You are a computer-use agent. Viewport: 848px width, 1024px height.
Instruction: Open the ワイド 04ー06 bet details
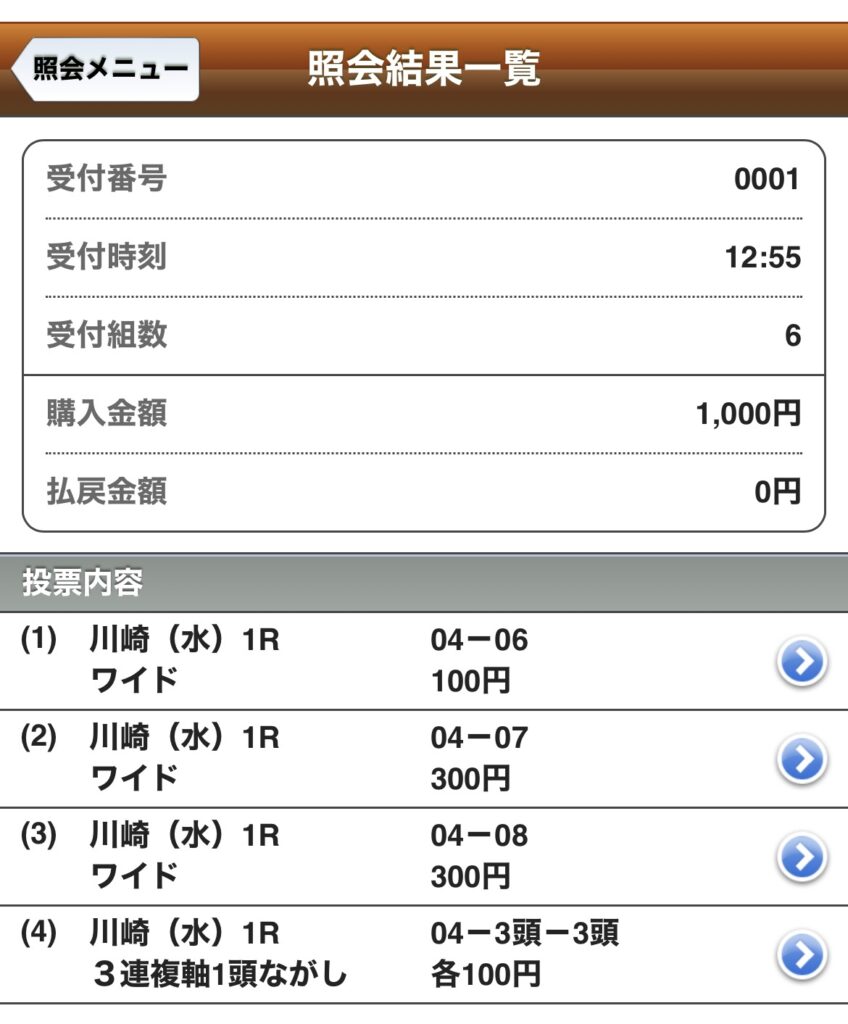802,662
